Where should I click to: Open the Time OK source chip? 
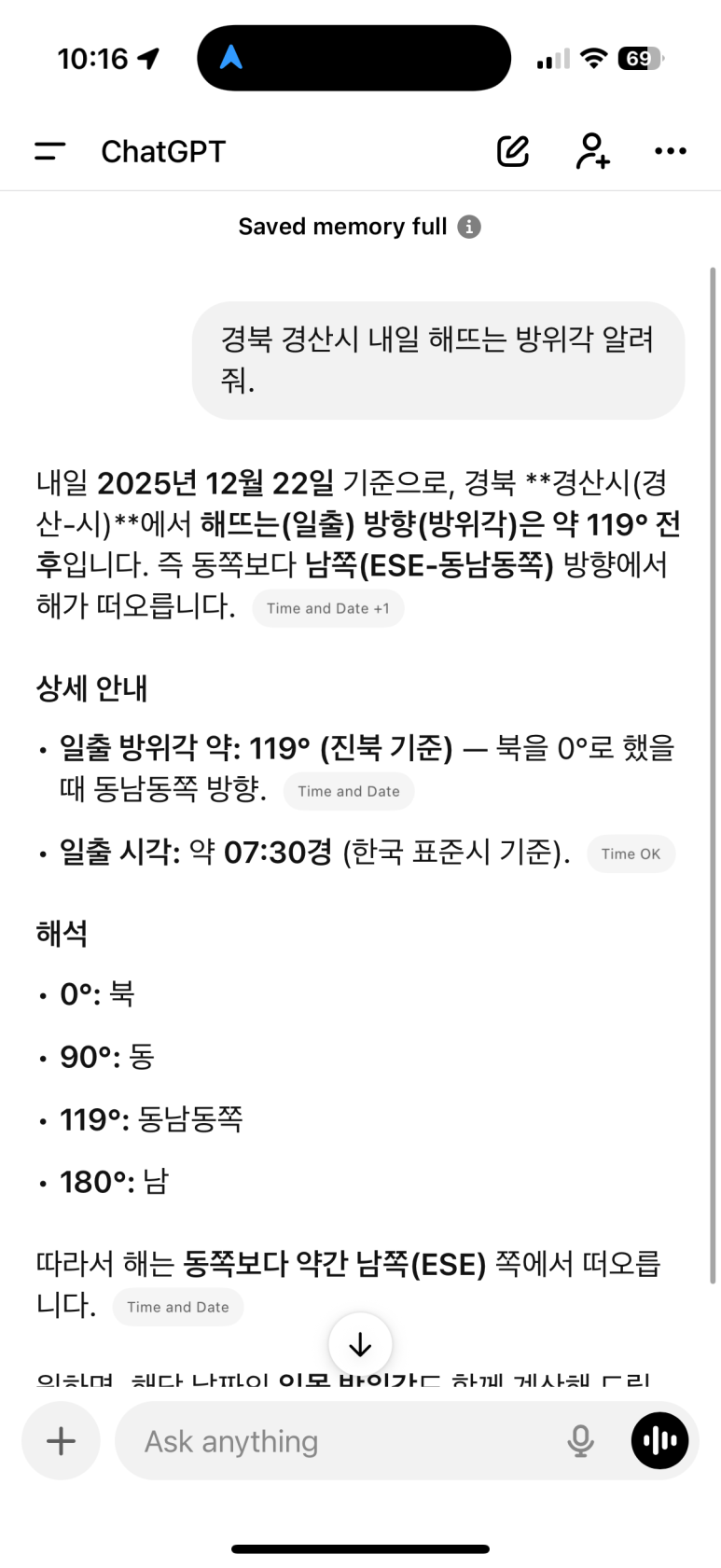(631, 853)
